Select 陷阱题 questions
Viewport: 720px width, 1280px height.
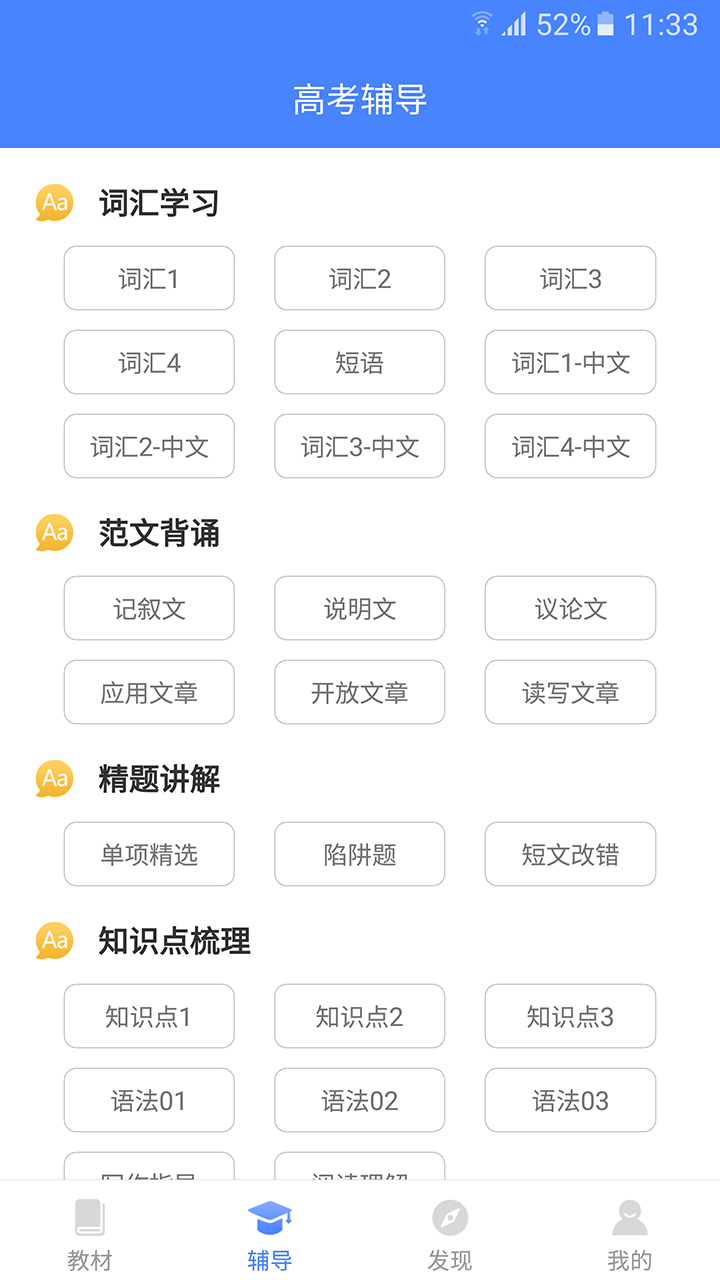click(359, 855)
